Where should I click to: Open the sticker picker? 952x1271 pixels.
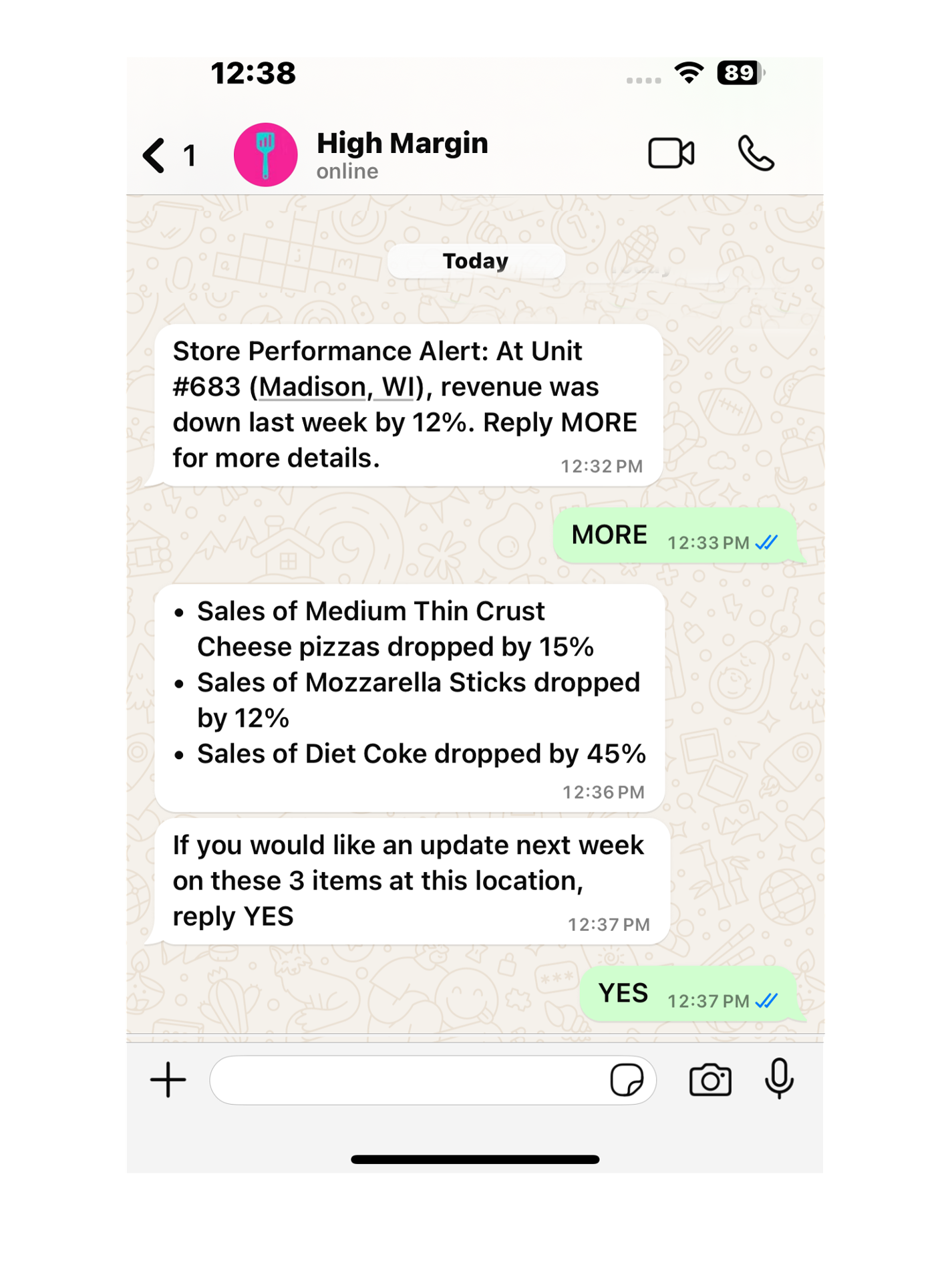626,1081
